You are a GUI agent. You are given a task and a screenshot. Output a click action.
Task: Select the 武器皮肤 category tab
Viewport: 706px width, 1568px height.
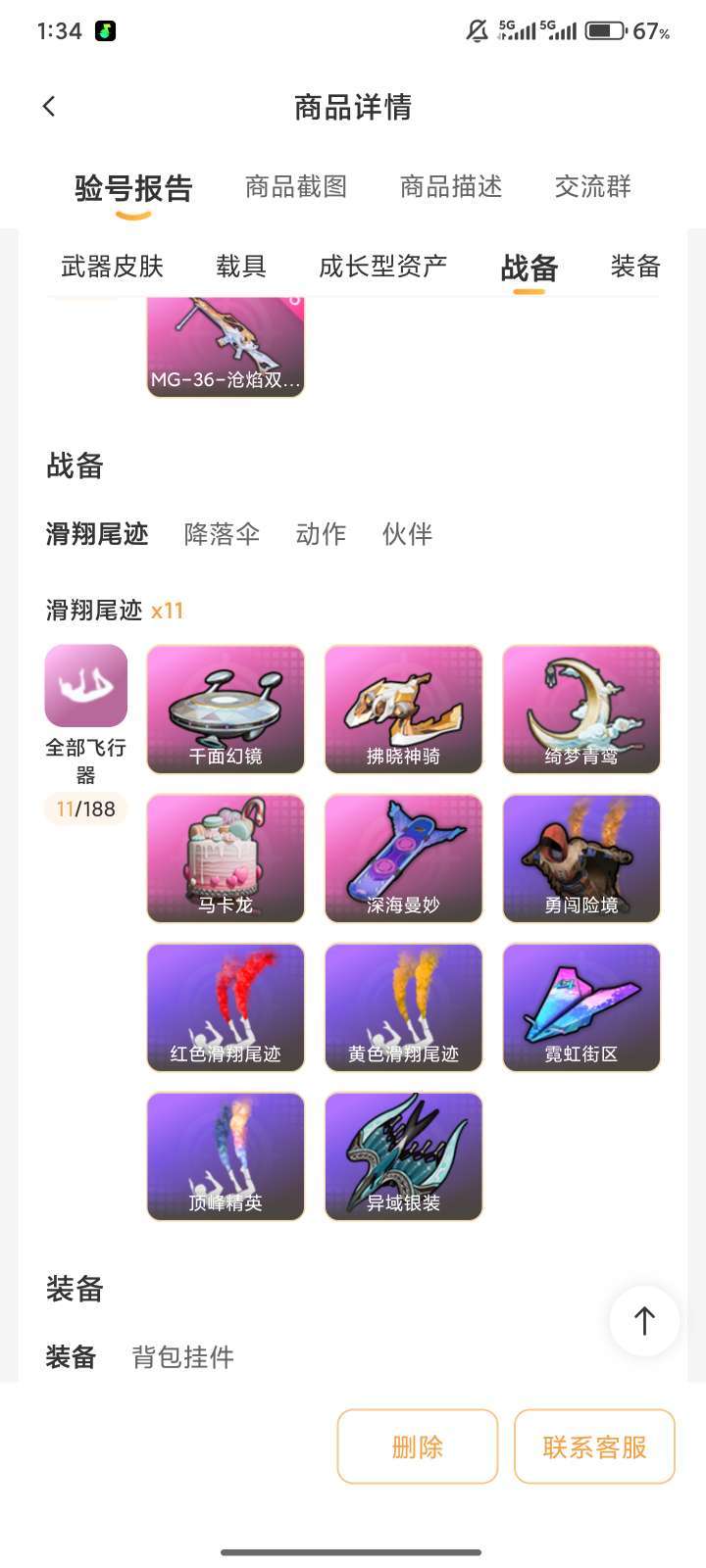pos(112,267)
